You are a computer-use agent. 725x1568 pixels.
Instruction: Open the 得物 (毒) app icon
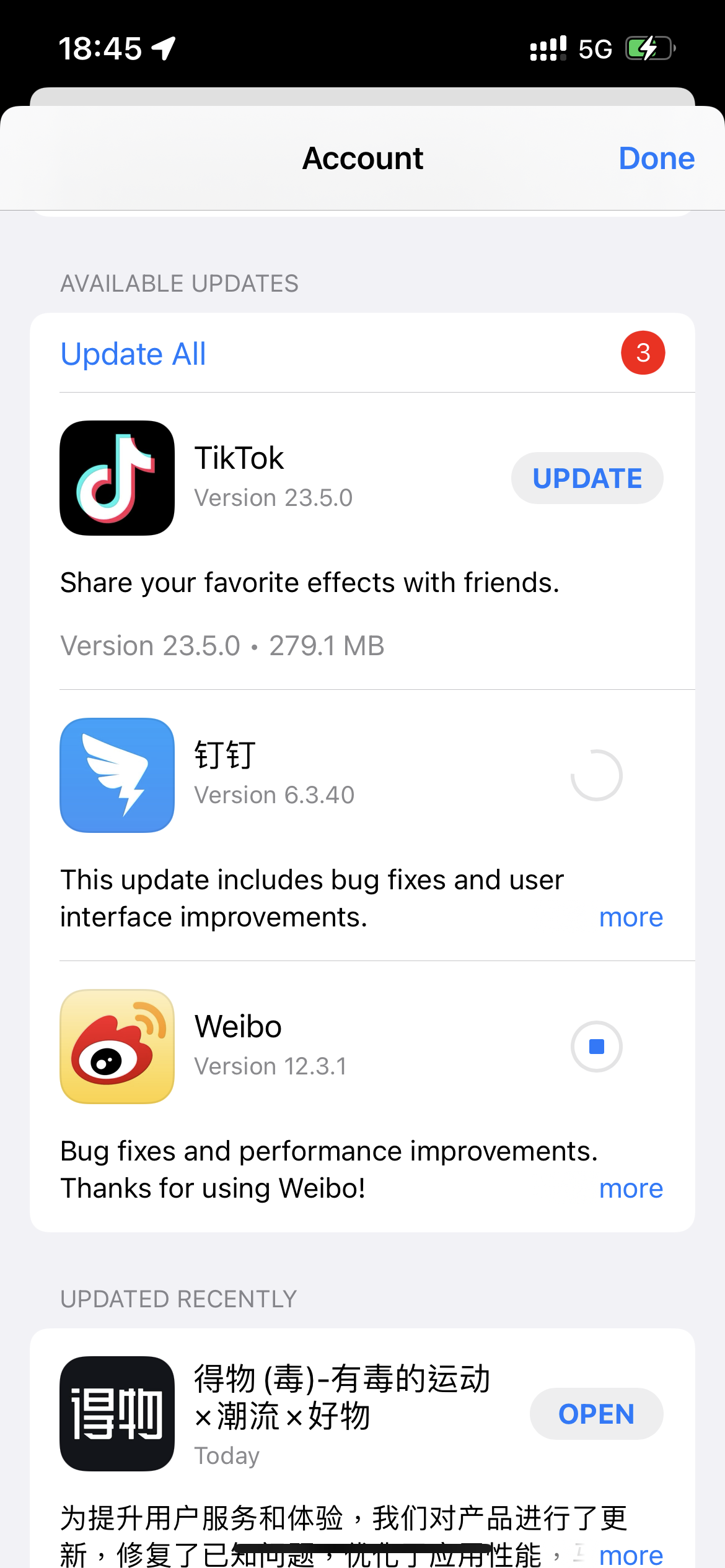click(117, 1414)
